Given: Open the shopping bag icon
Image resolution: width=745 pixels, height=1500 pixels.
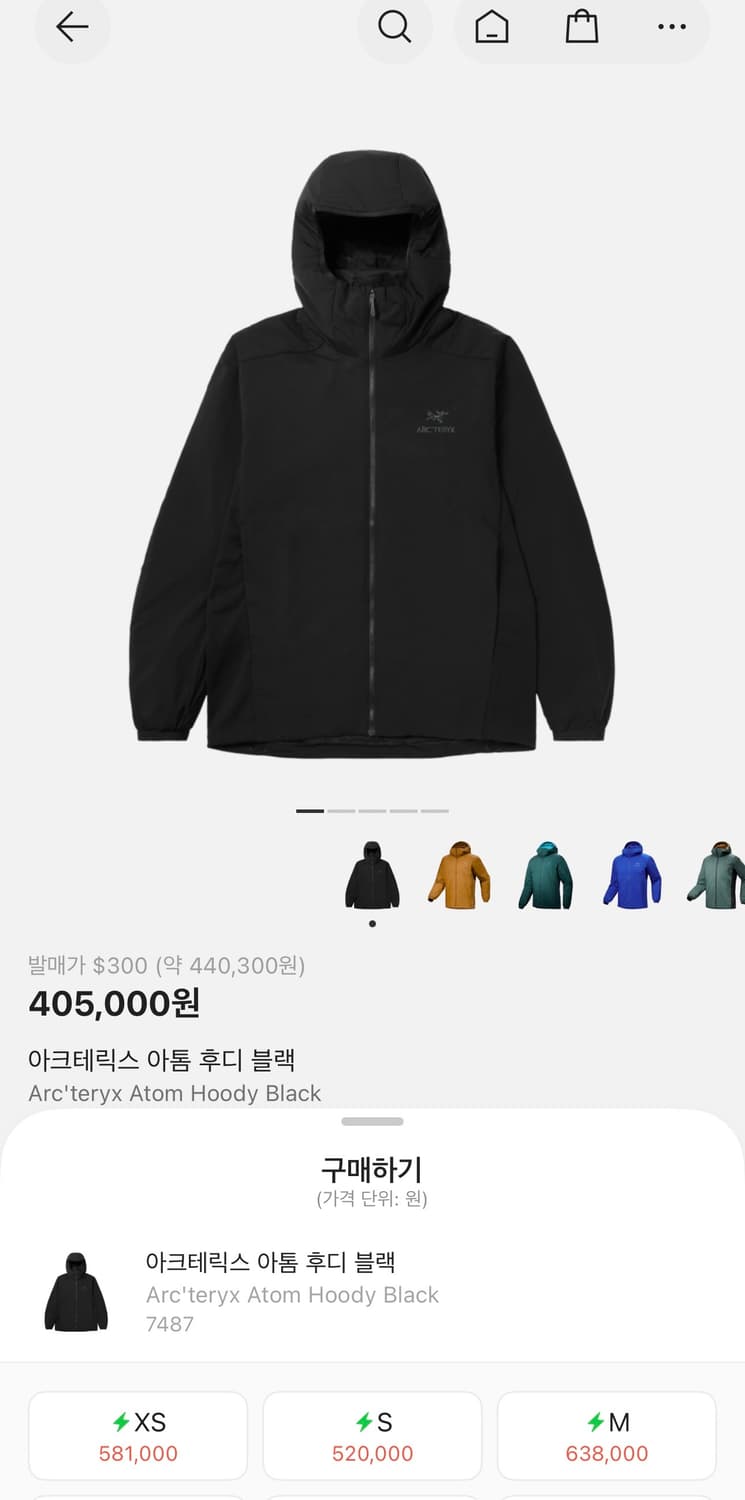Looking at the screenshot, I should [x=581, y=28].
